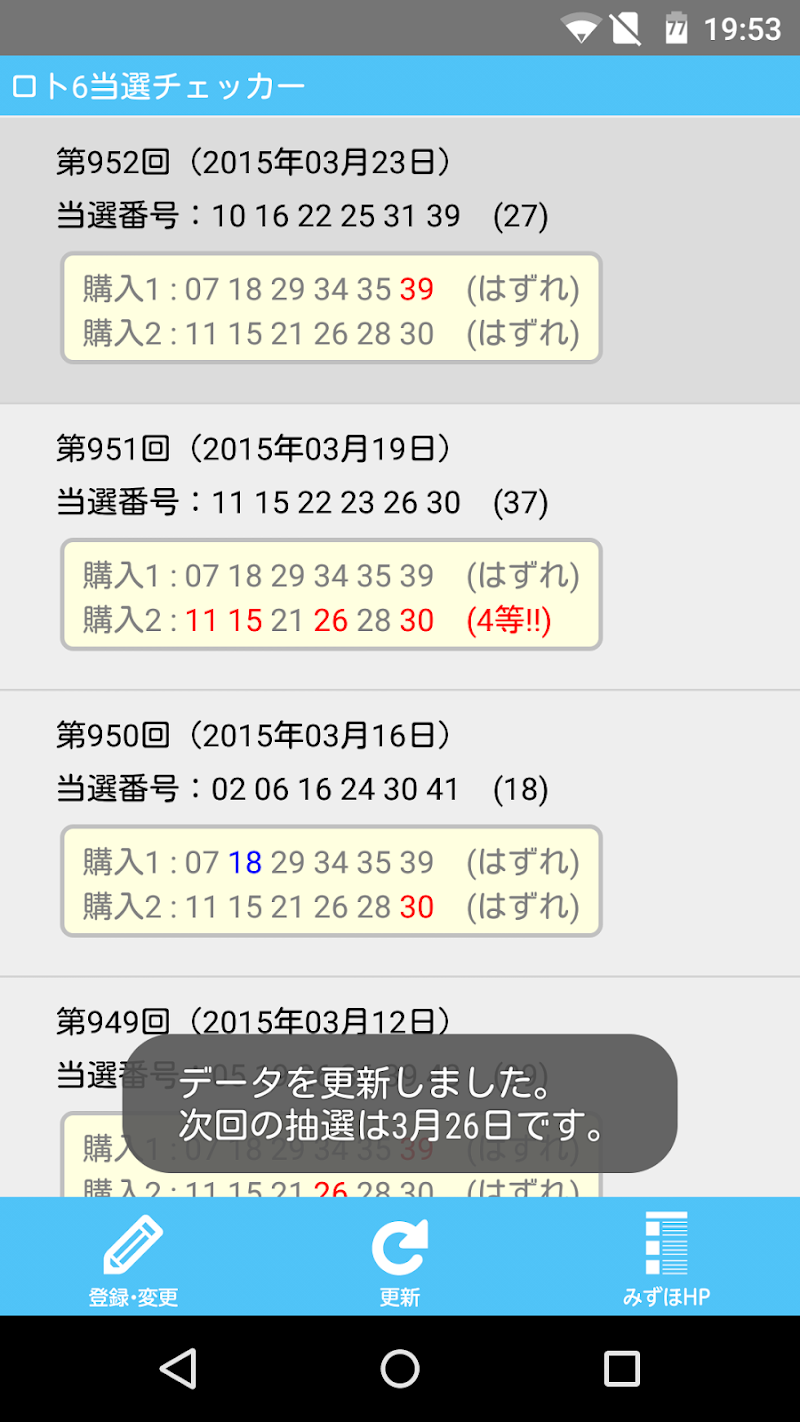Open the 登録・変更 pencil button
Screen dimensions: 800x1422
pyautogui.click(x=133, y=1257)
